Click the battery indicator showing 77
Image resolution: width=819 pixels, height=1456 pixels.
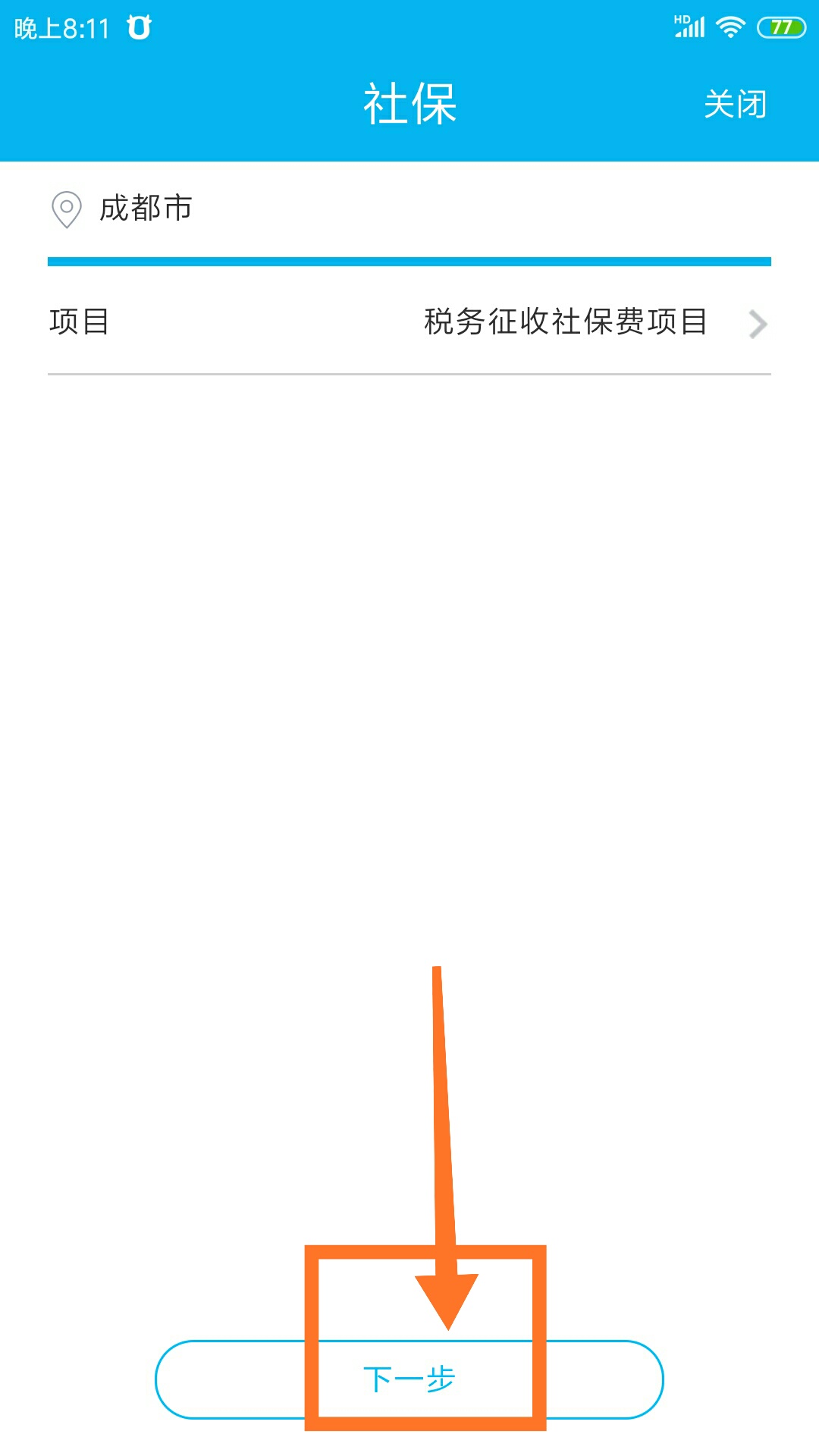tap(780, 25)
